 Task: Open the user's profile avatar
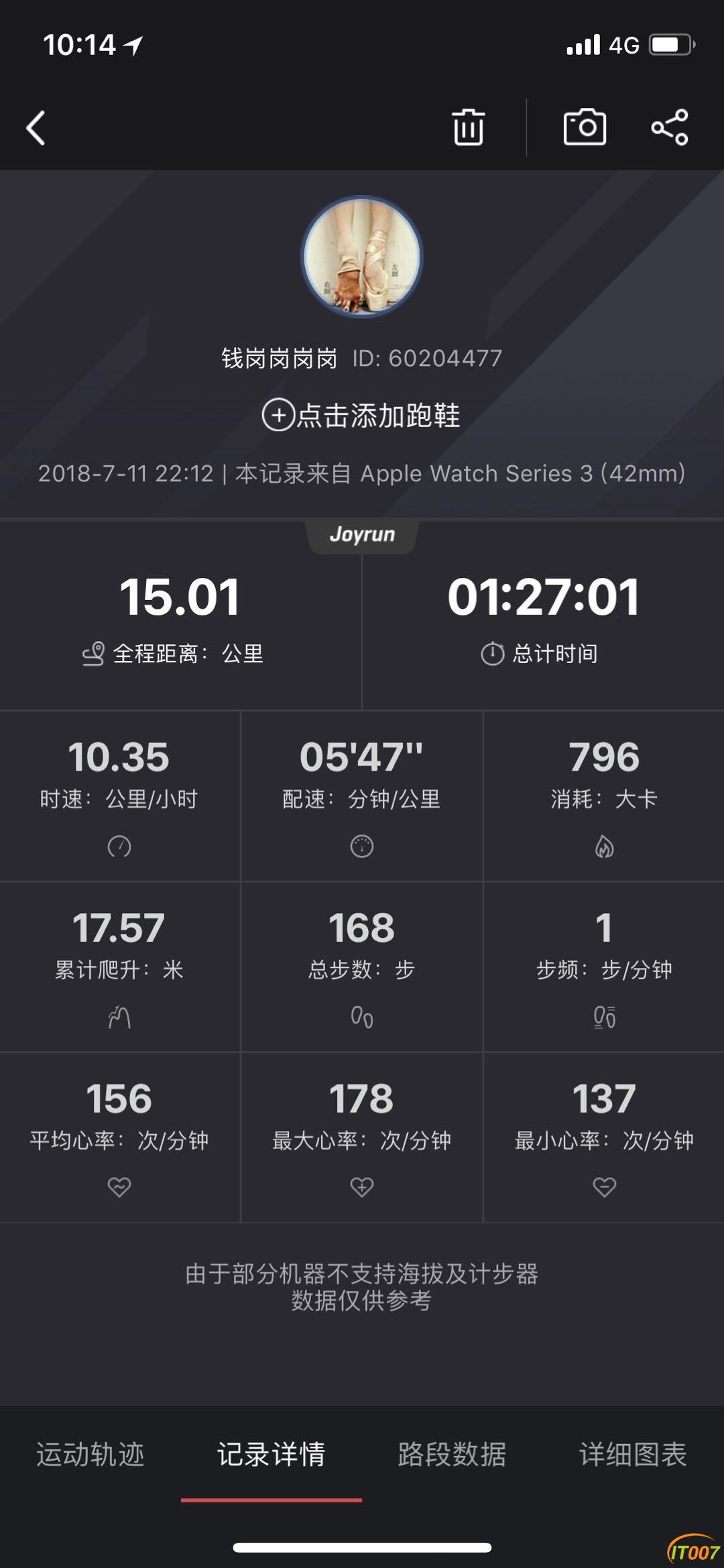362,257
